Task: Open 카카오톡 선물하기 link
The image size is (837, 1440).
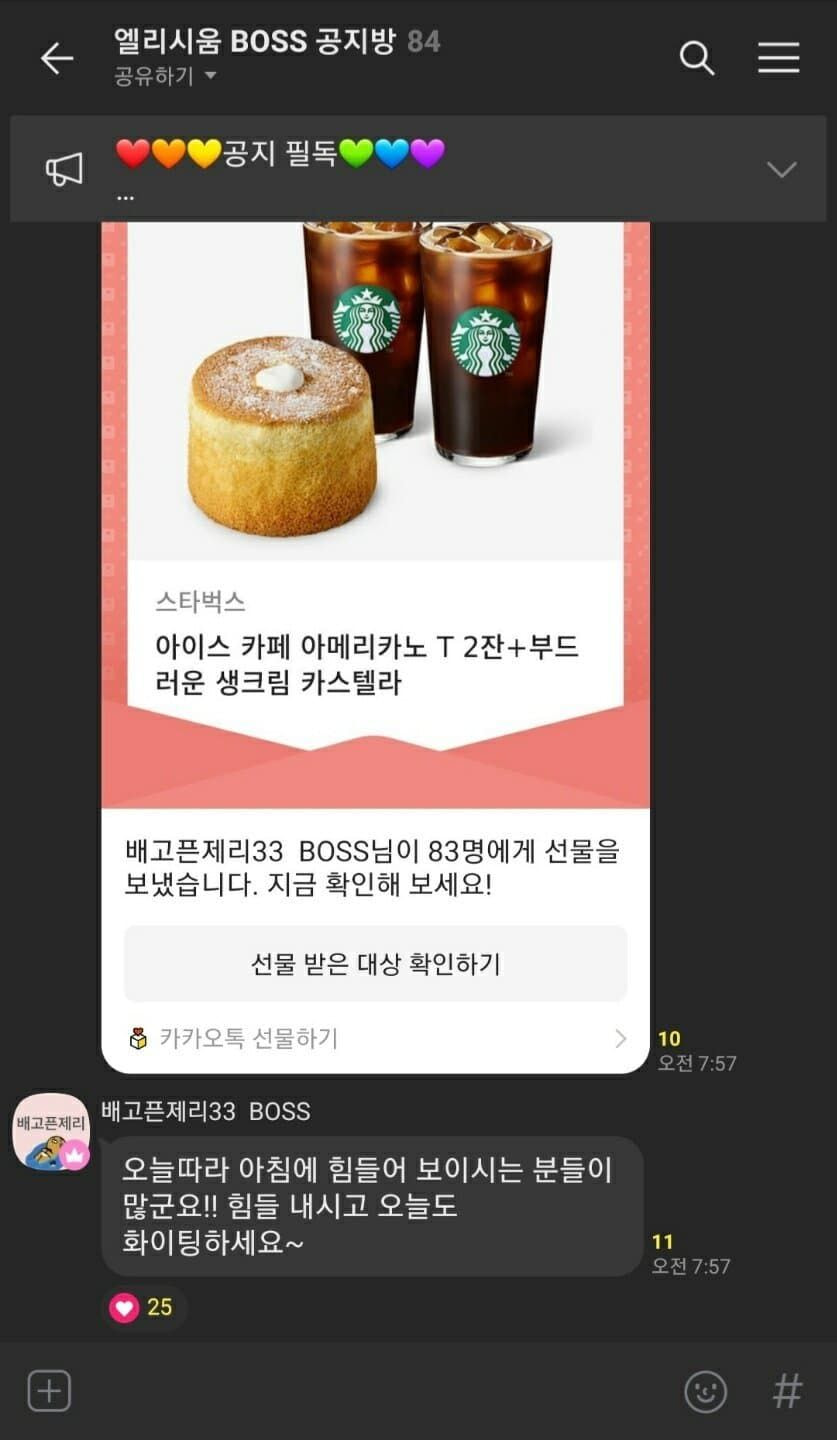Action: 375,1039
